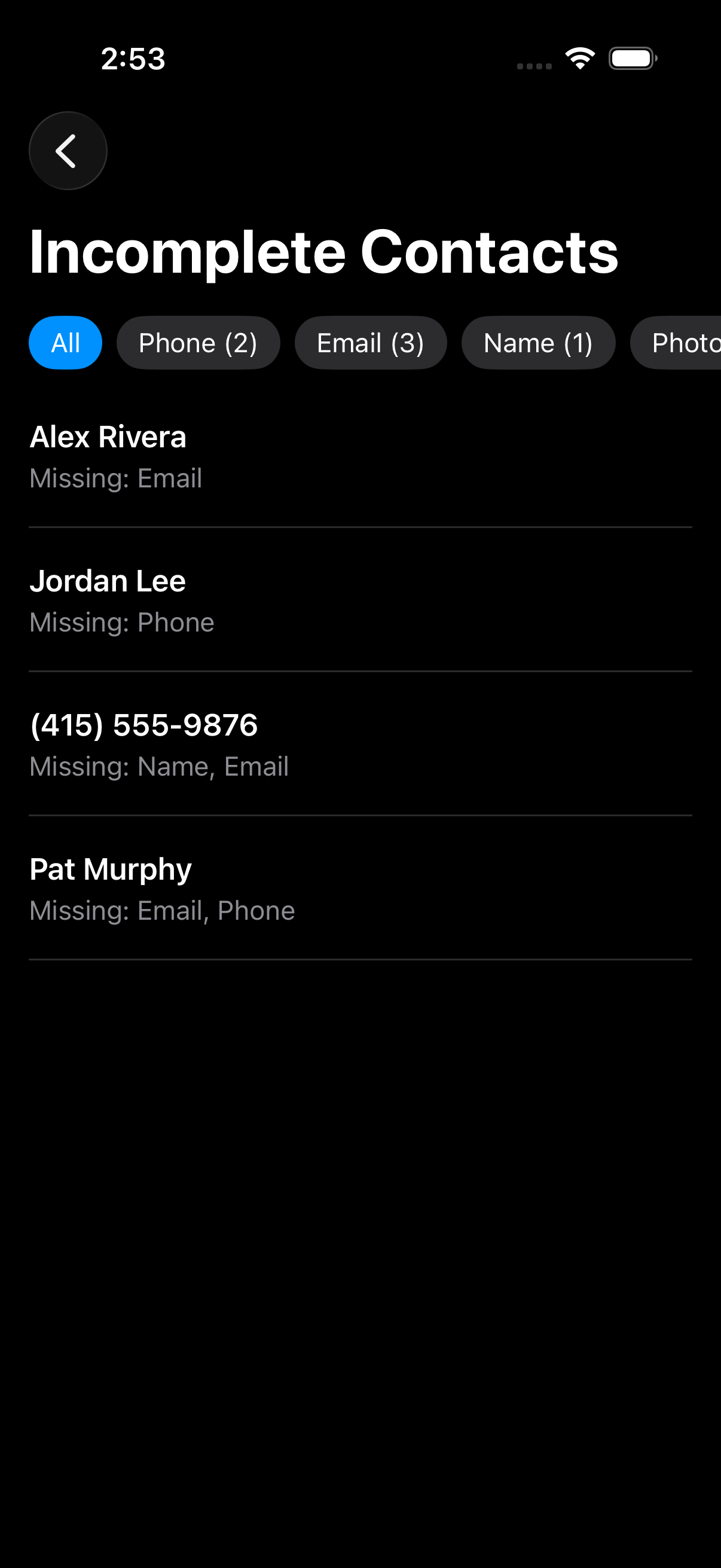
Task: Select the Name (1) filter chip
Action: click(x=538, y=342)
